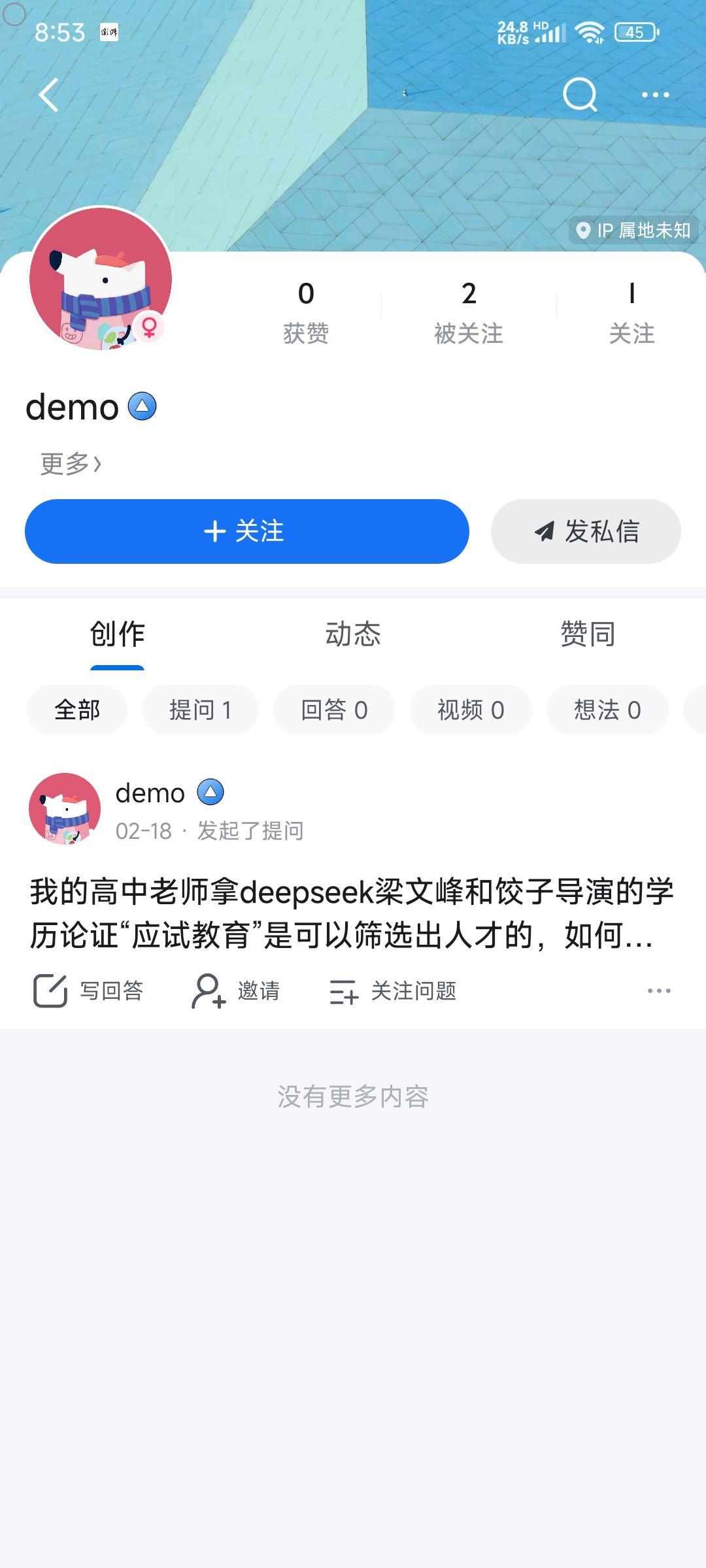Tap 邀请 to invite someone to answer

pos(236,991)
